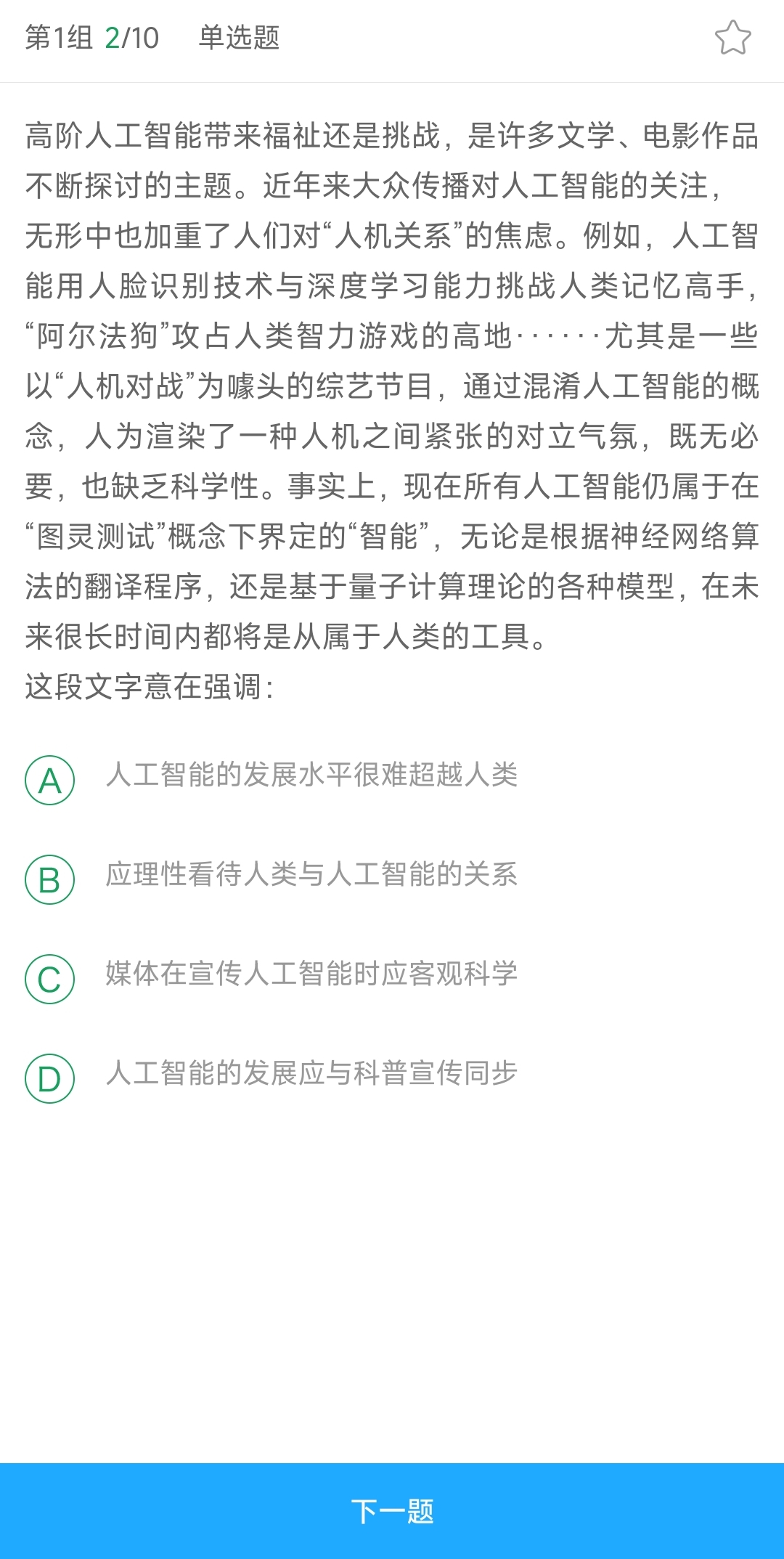Select answer A 人工智能的发展水平很难超越人类

tap(50, 781)
